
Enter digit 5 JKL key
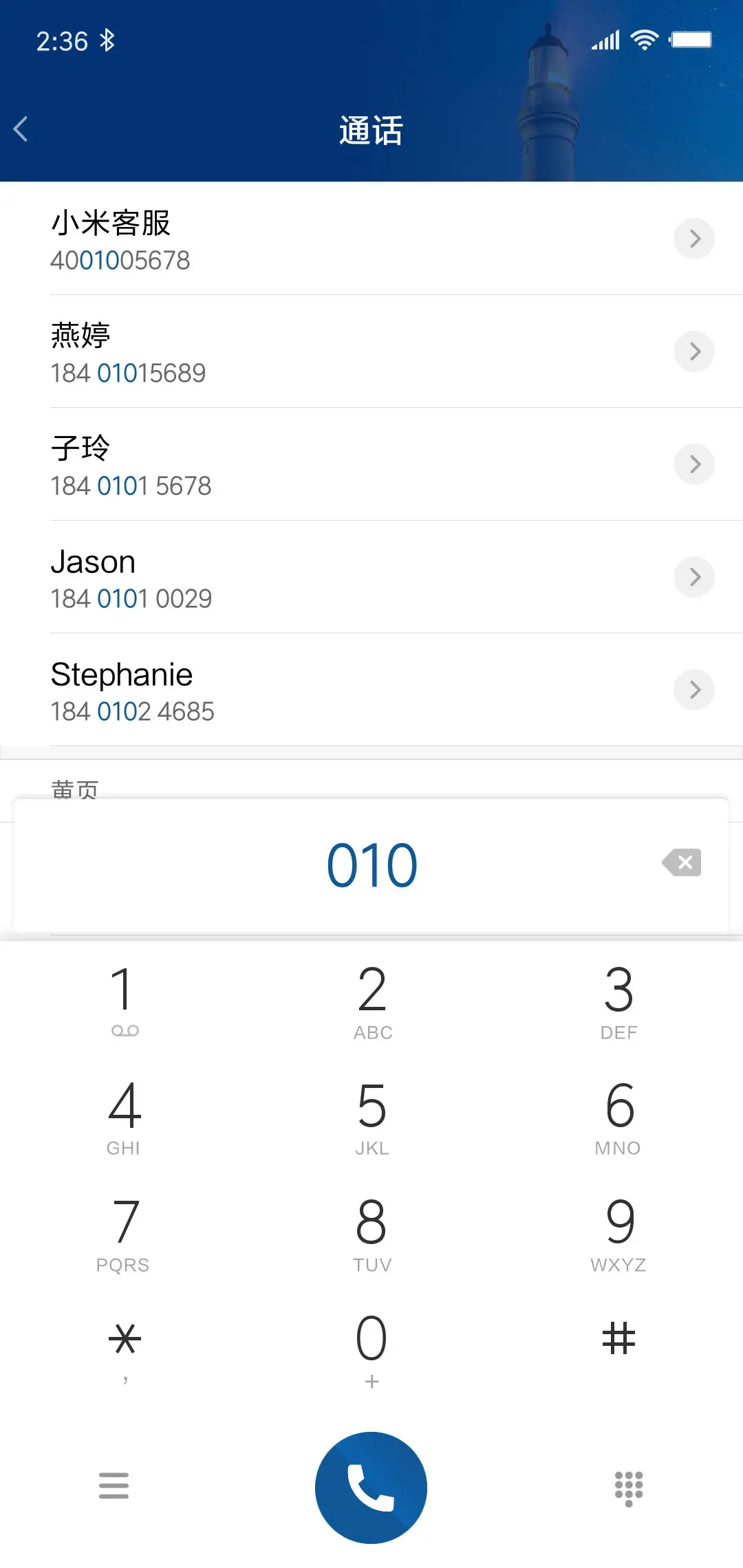pyautogui.click(x=372, y=1115)
